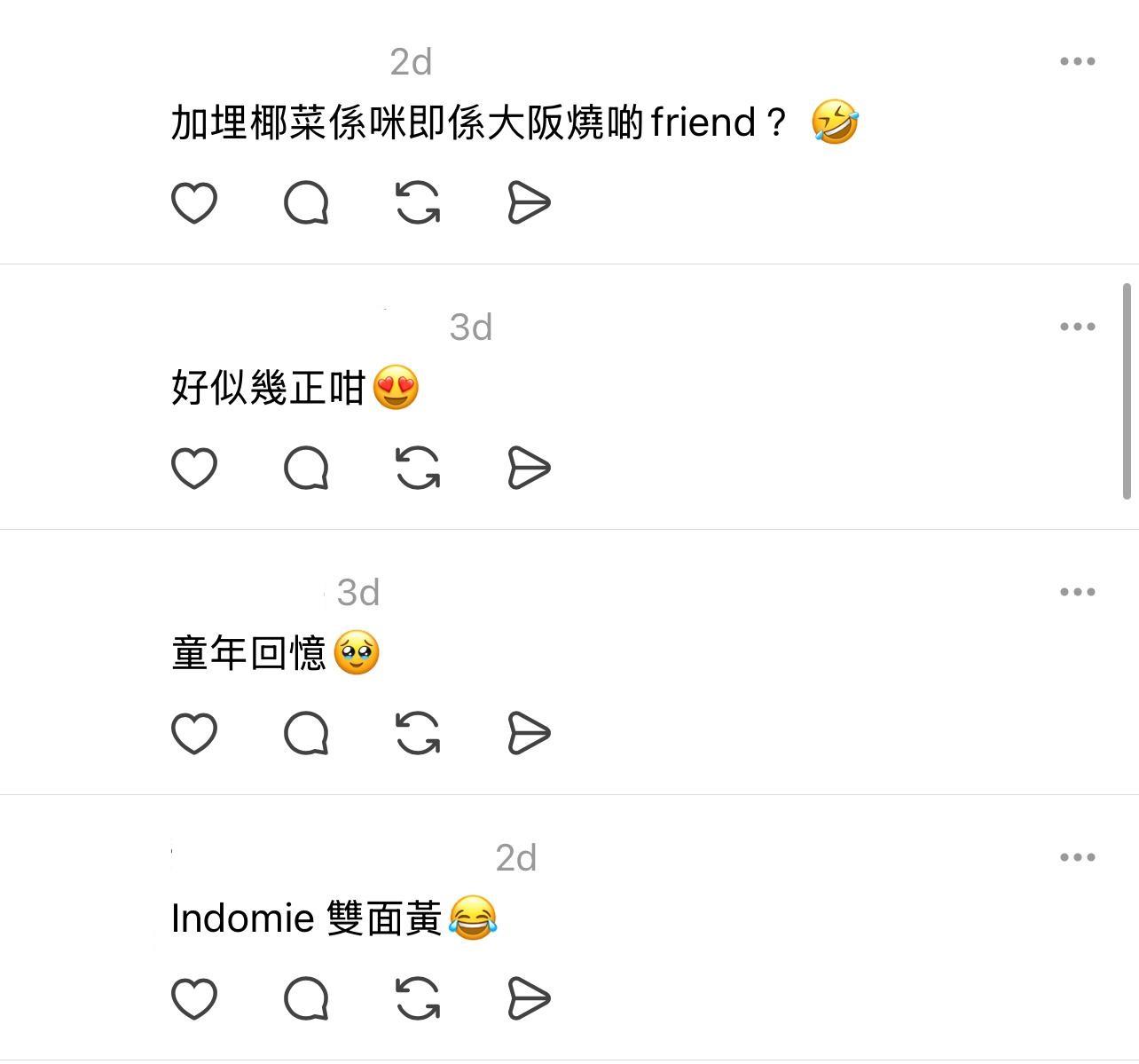Open overflow menu for 大阪燒 friend comment

pyautogui.click(x=1077, y=61)
